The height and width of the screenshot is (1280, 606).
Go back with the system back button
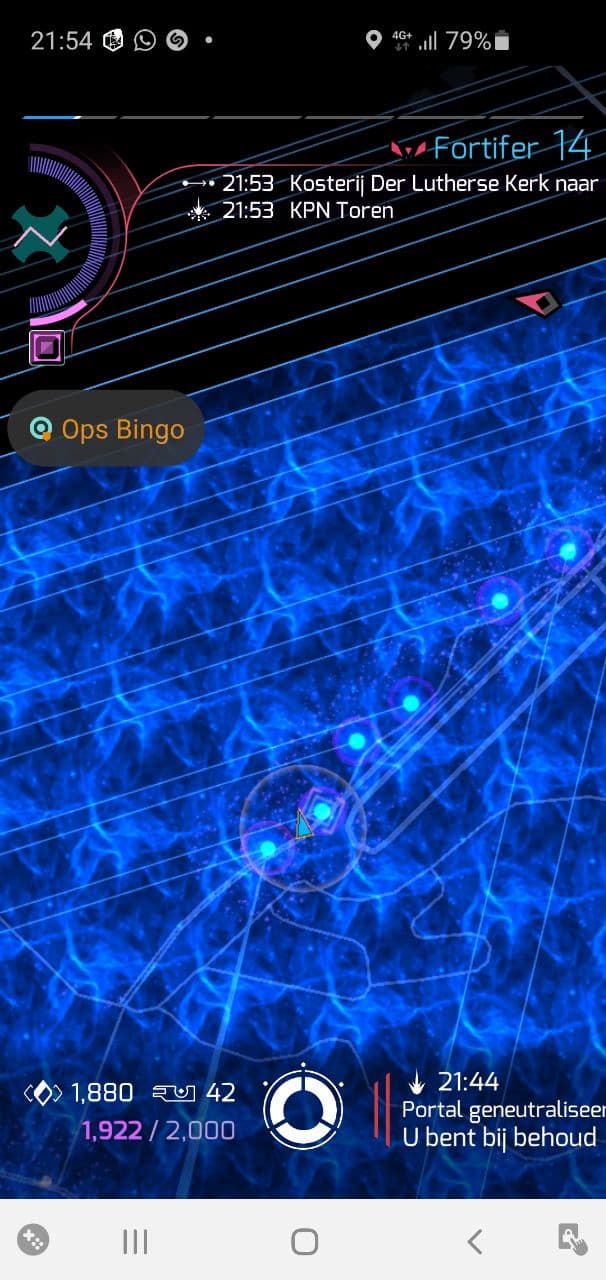(475, 1241)
